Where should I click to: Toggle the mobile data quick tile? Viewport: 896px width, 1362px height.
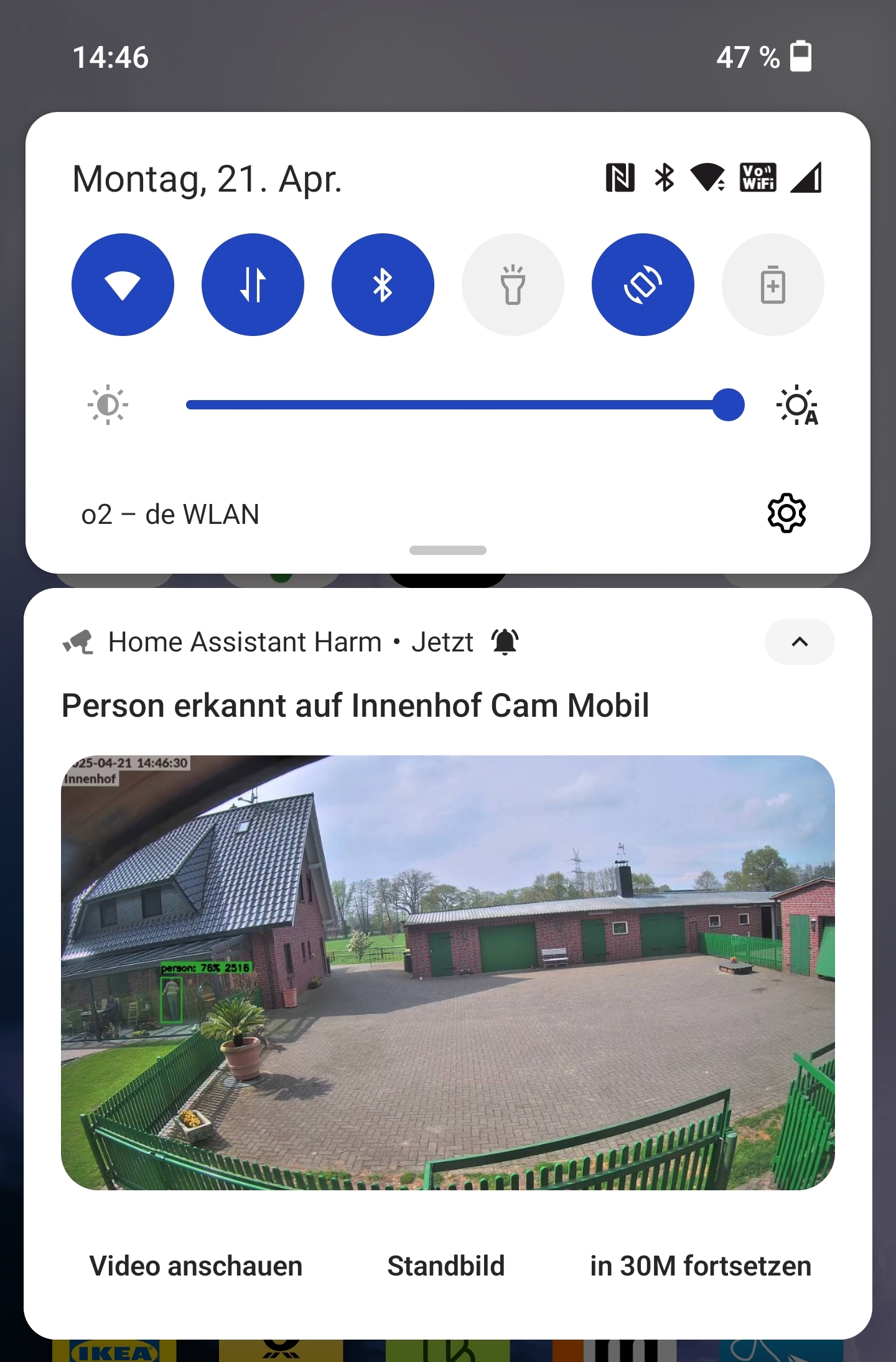[x=253, y=285]
